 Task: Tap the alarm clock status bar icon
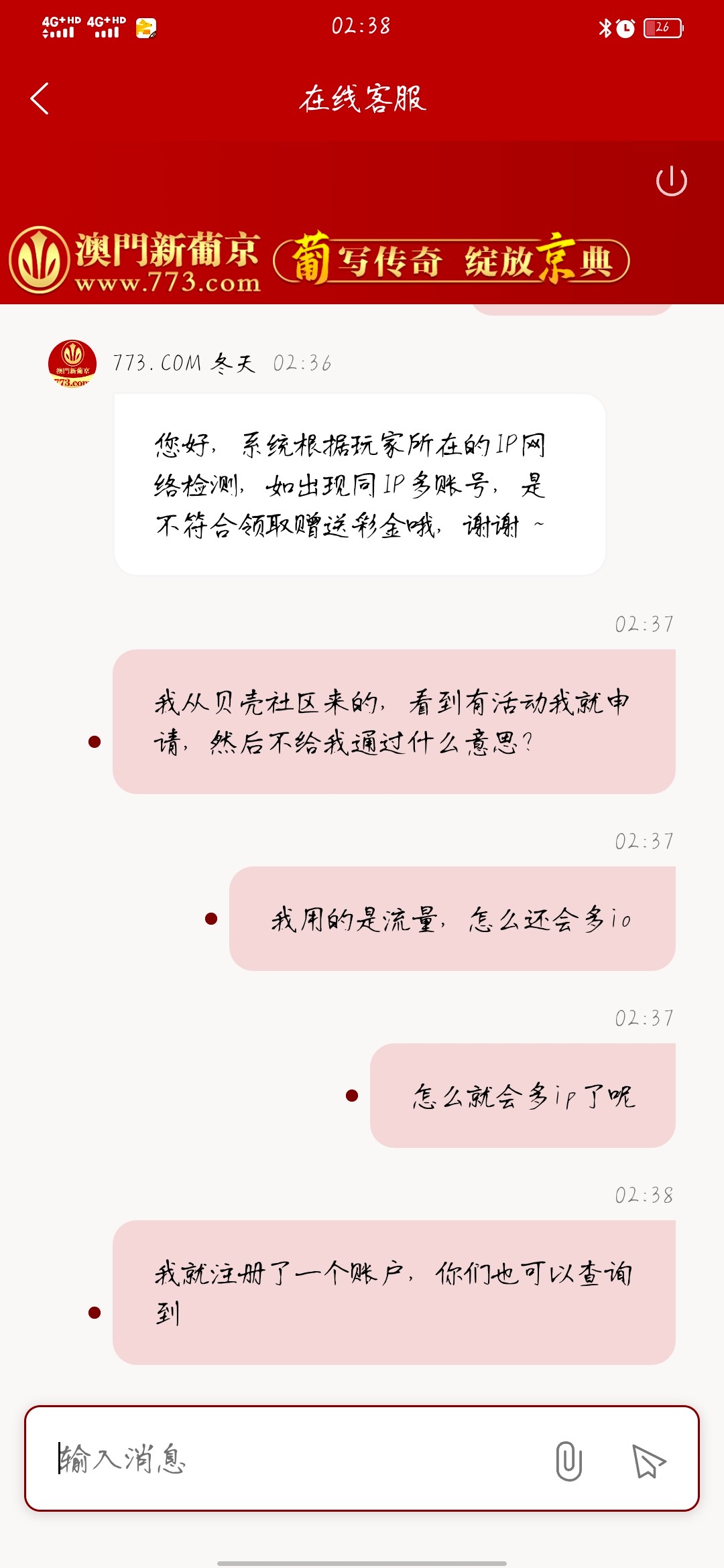[x=625, y=27]
